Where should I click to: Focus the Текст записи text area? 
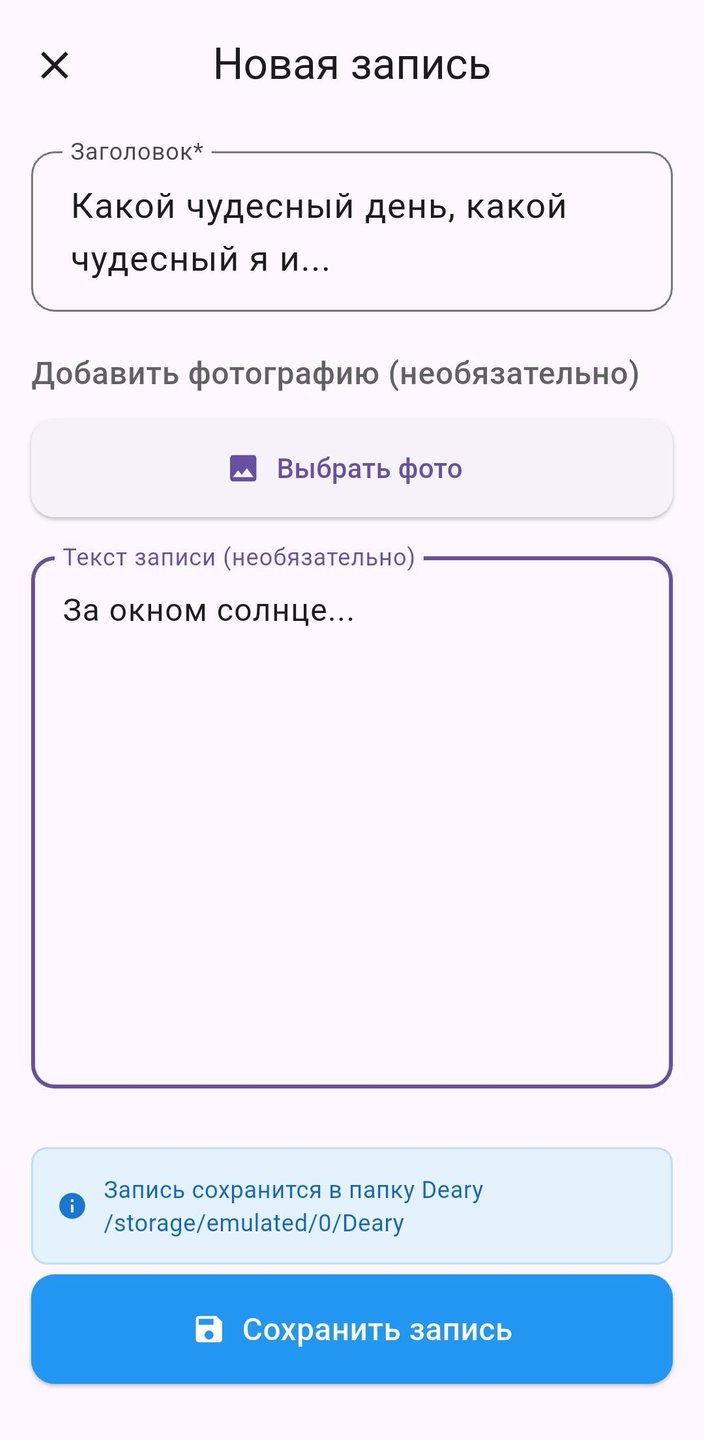tap(351, 820)
